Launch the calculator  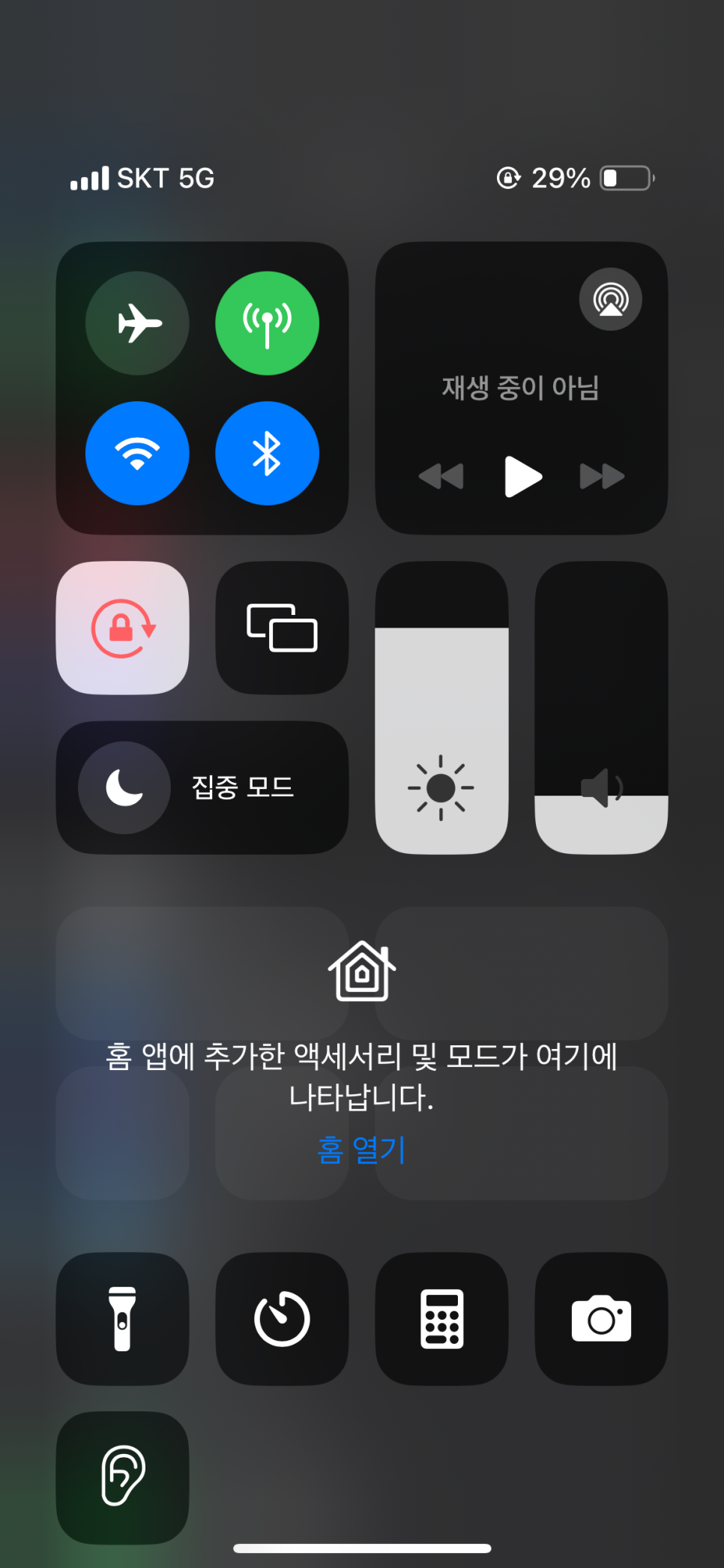[x=441, y=1318]
